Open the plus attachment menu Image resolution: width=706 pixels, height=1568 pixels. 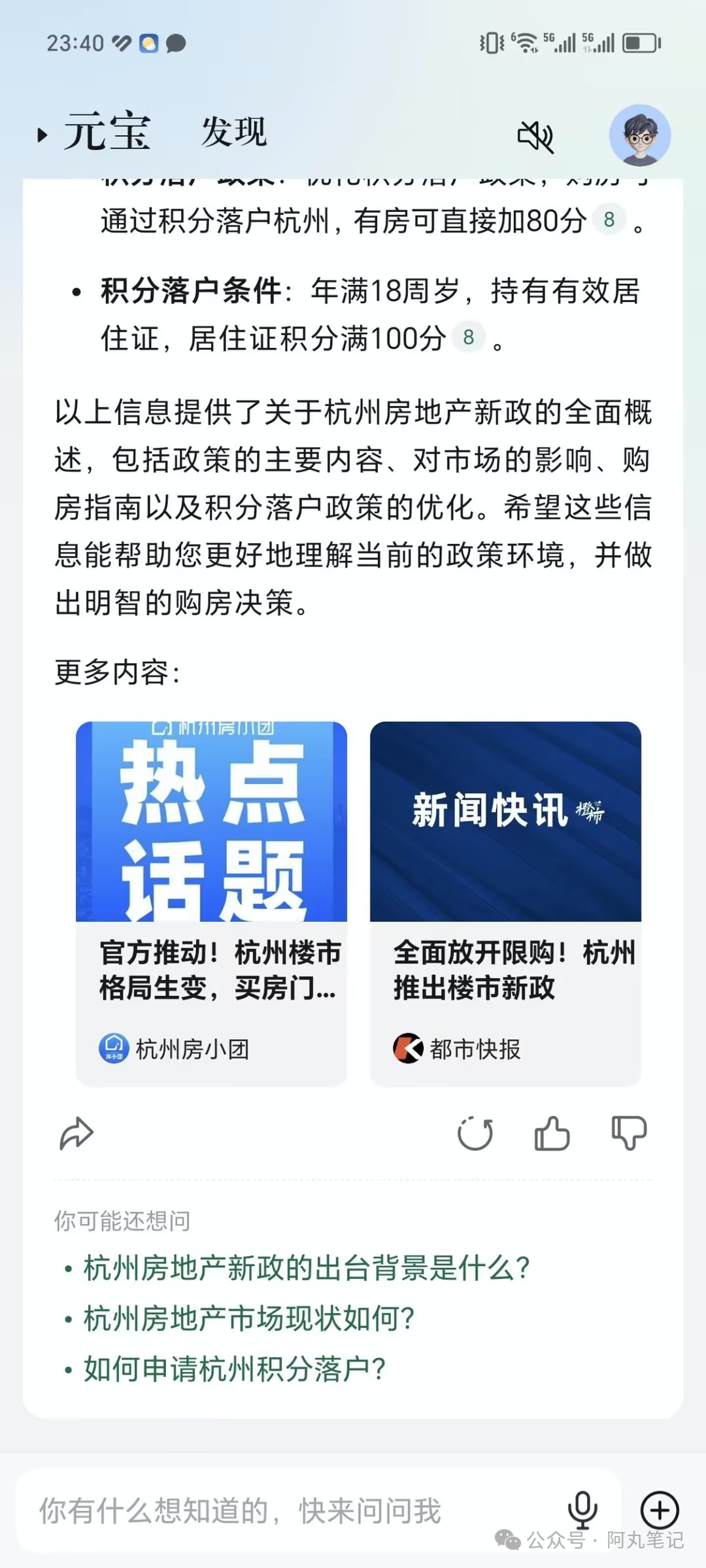click(x=659, y=1510)
